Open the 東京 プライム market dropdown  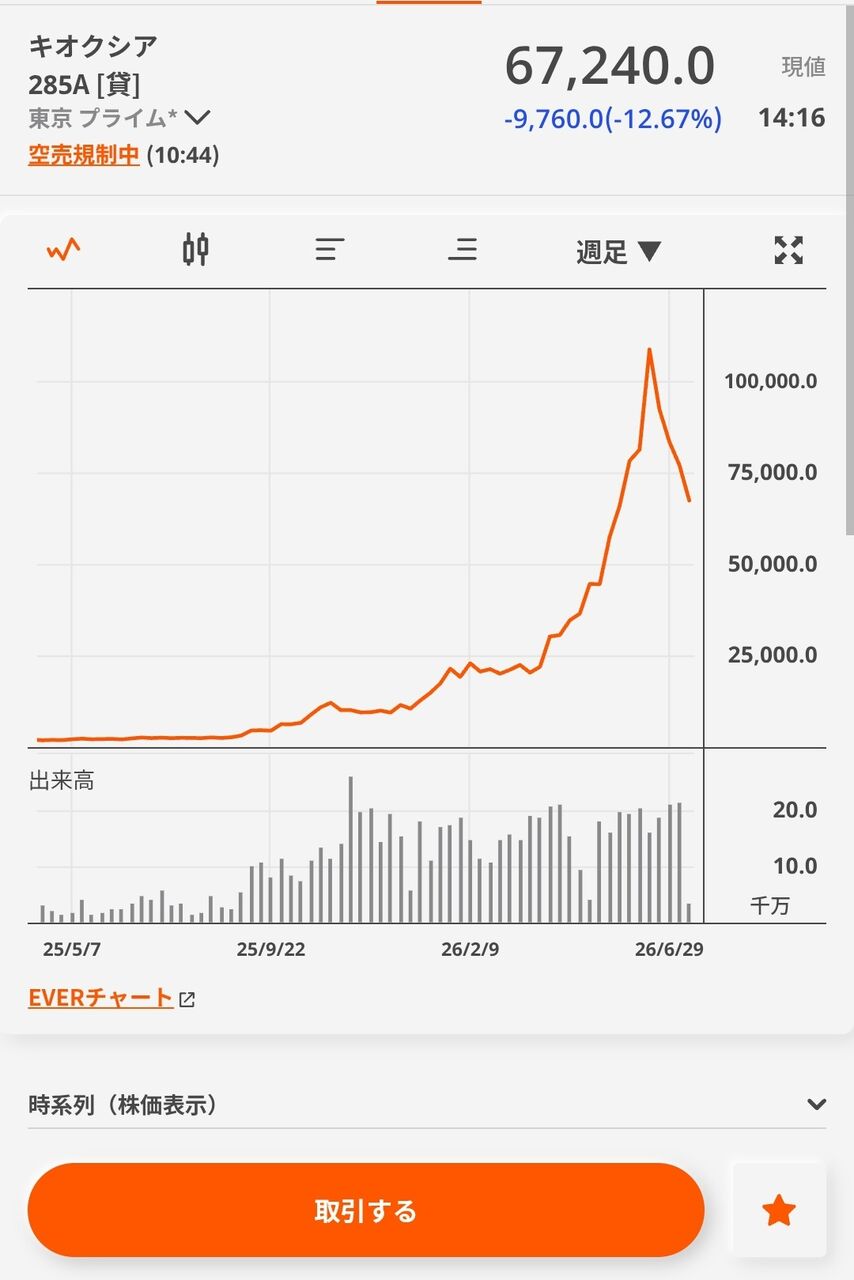(x=119, y=118)
